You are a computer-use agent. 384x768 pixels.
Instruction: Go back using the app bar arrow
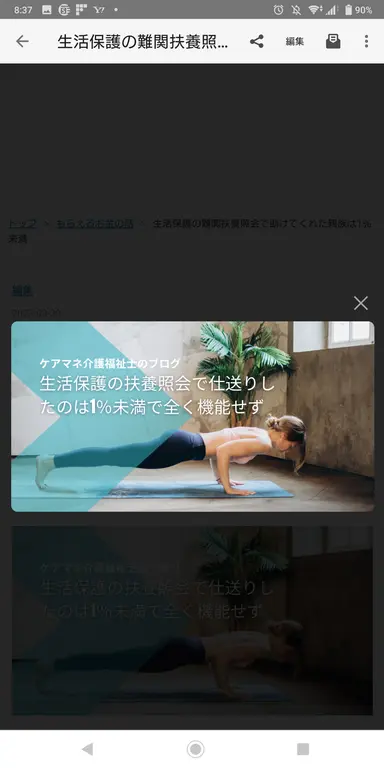(22, 42)
